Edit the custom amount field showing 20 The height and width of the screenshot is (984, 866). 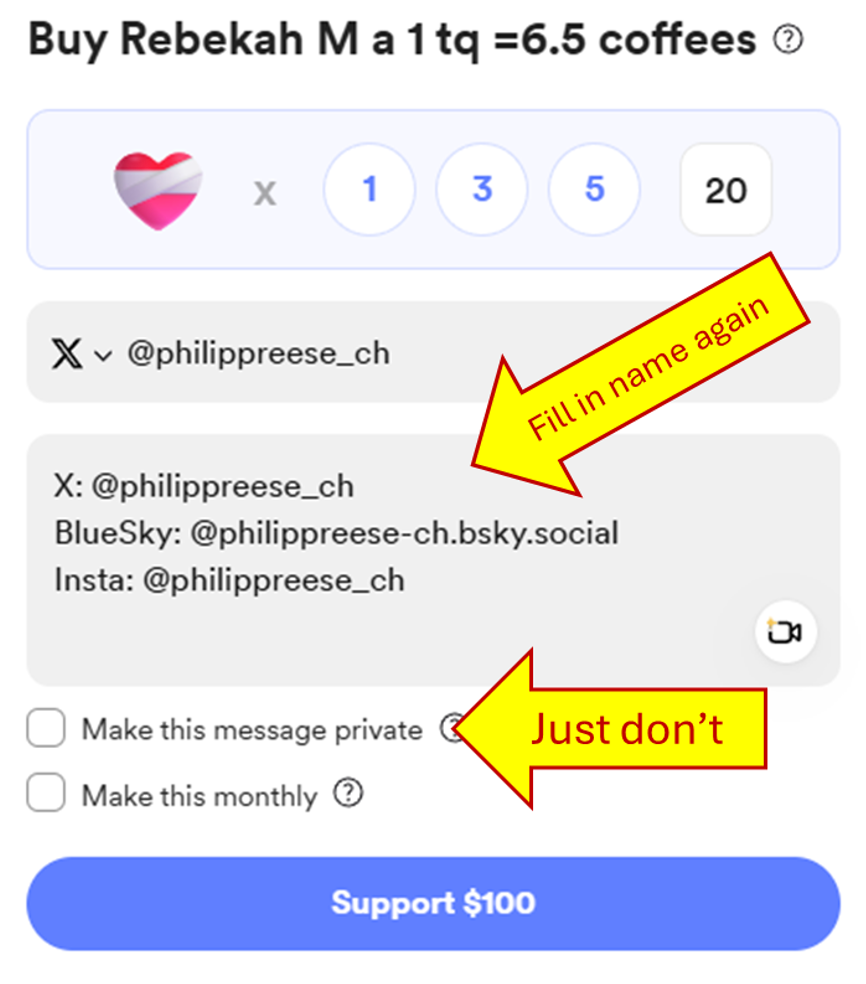tap(725, 190)
